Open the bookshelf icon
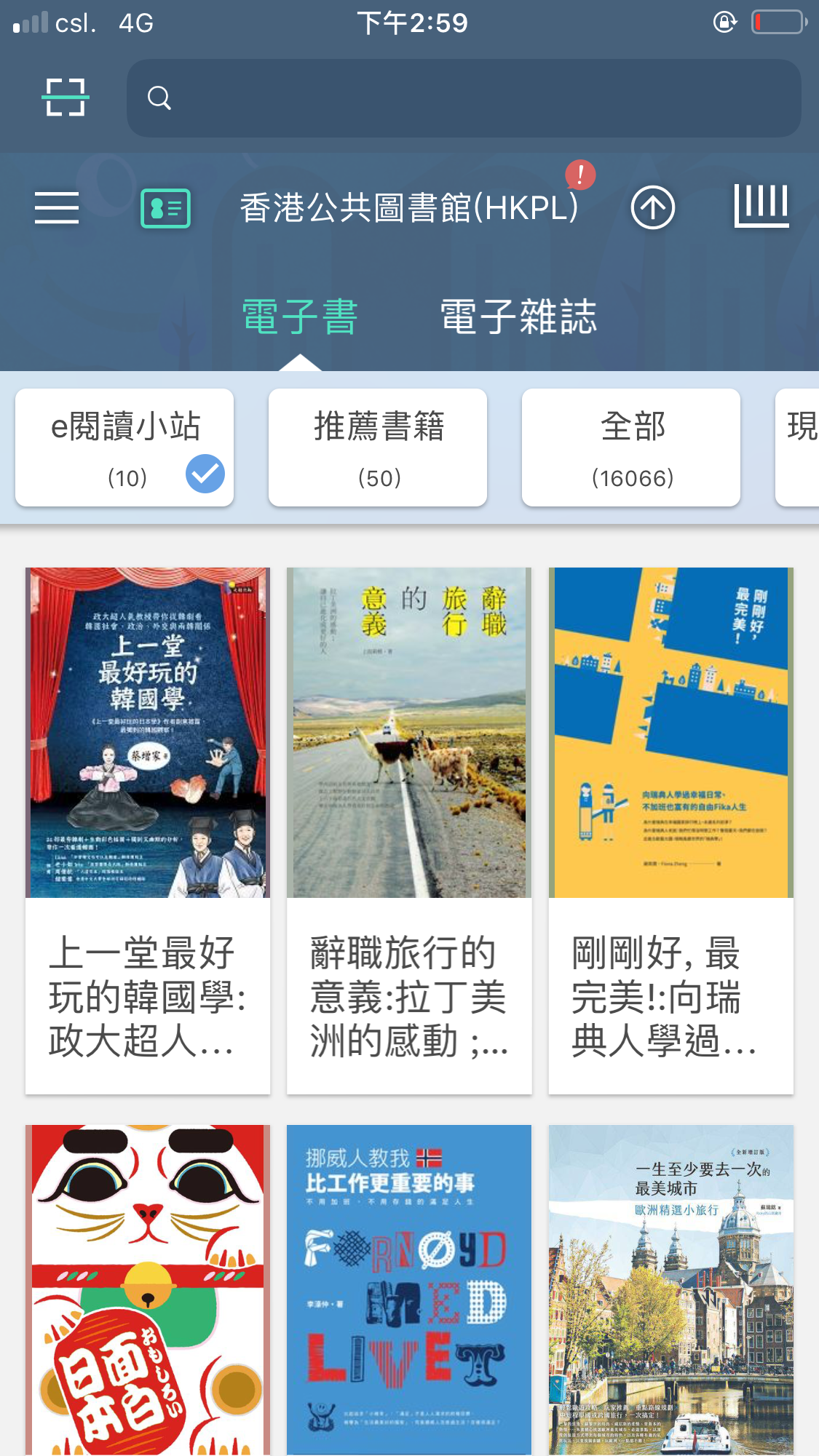The height and width of the screenshot is (1456, 819). (761, 206)
